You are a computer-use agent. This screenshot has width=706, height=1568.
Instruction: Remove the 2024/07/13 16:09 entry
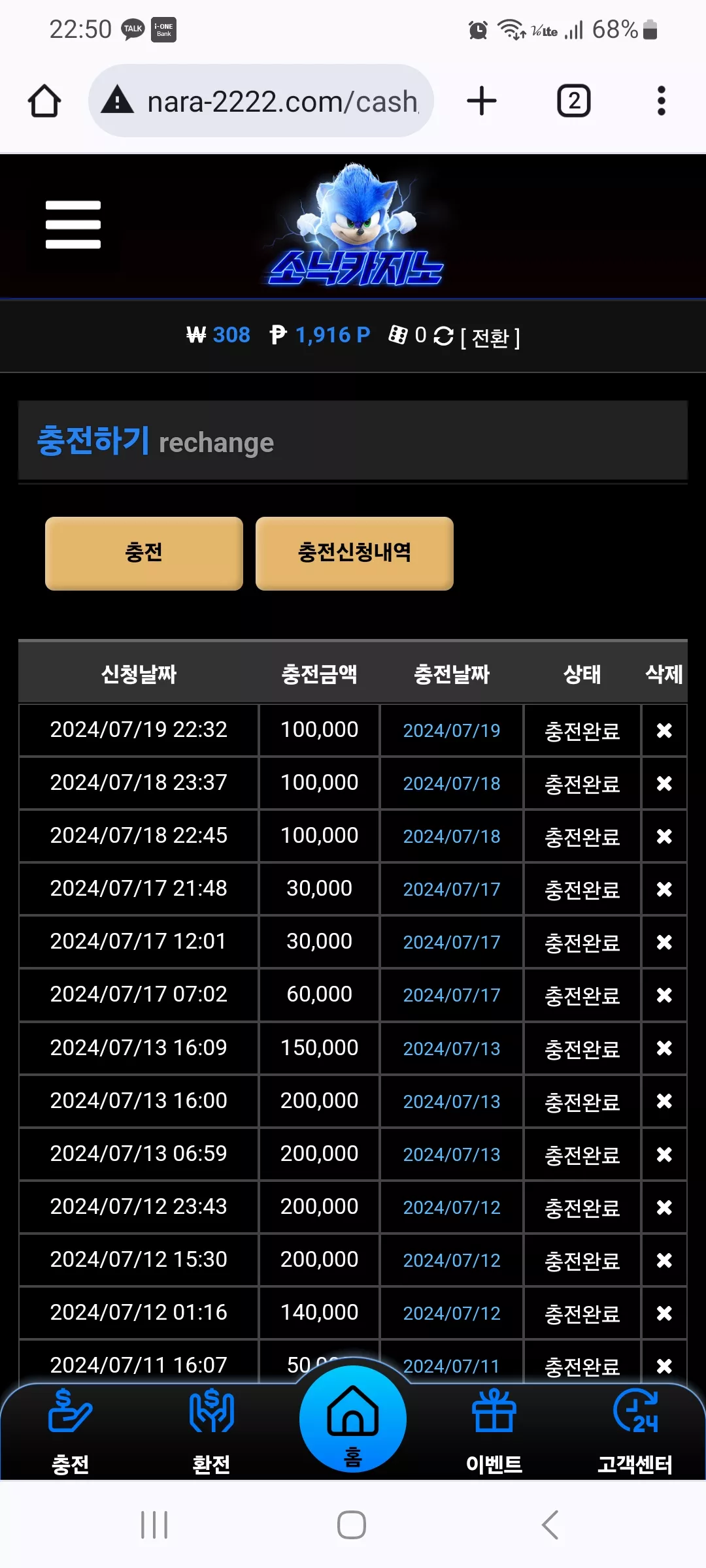(664, 1048)
